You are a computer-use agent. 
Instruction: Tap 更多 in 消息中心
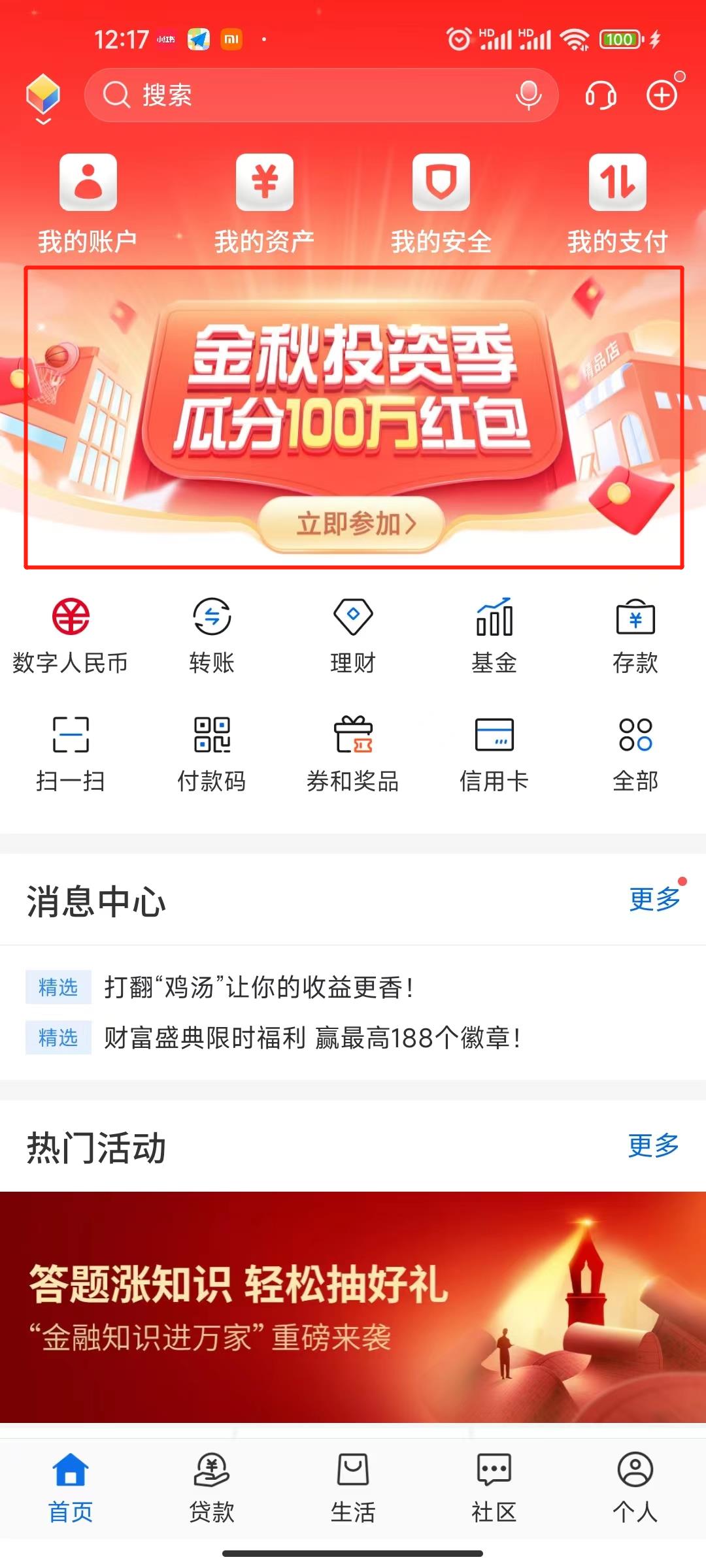(654, 900)
